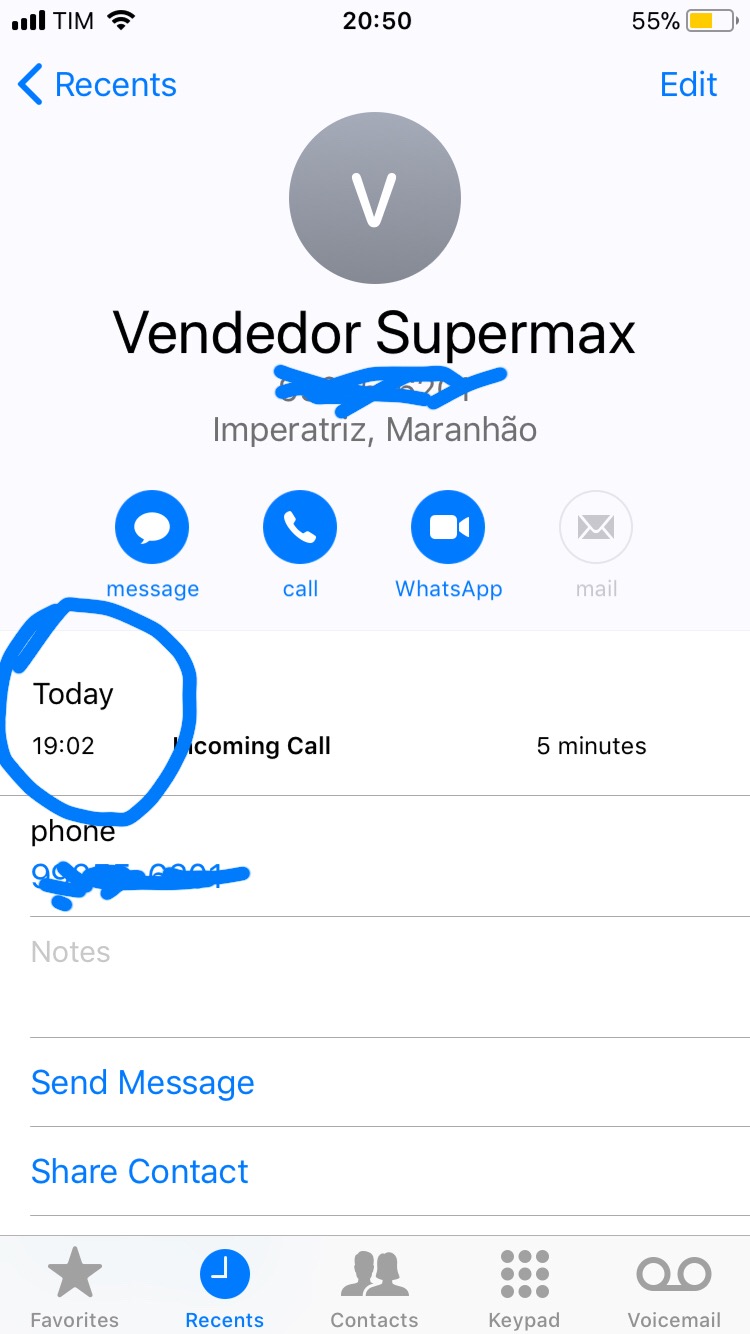Open the Keypad tab
Viewport: 750px width, 1334px height.
[524, 1286]
